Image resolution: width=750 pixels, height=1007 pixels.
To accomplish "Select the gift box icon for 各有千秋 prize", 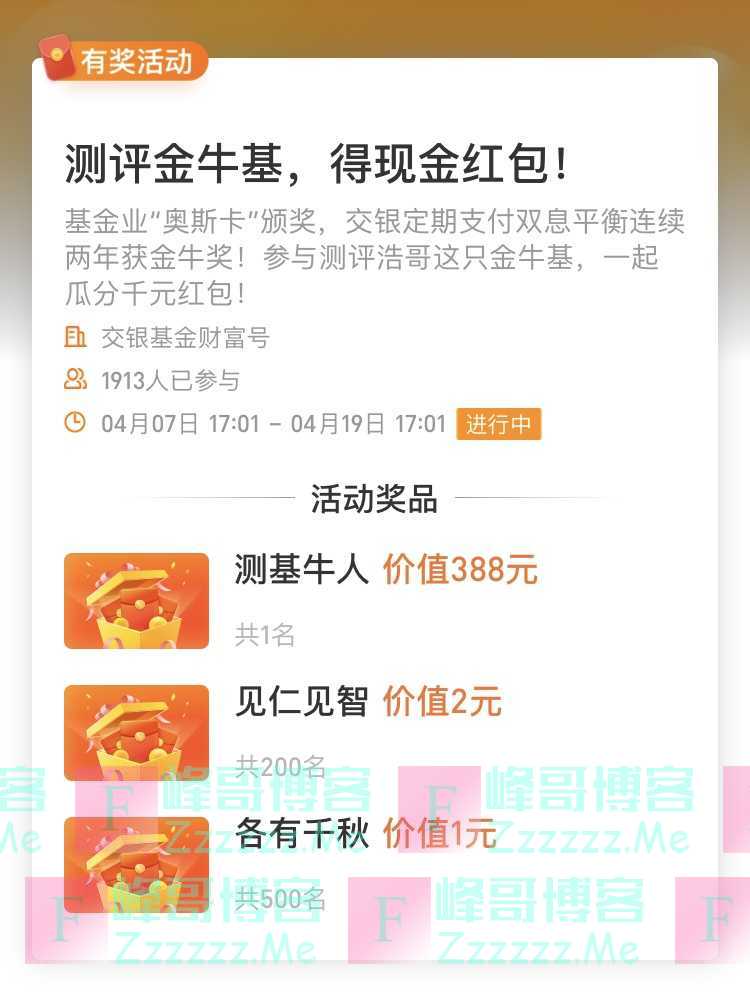I will [x=136, y=867].
